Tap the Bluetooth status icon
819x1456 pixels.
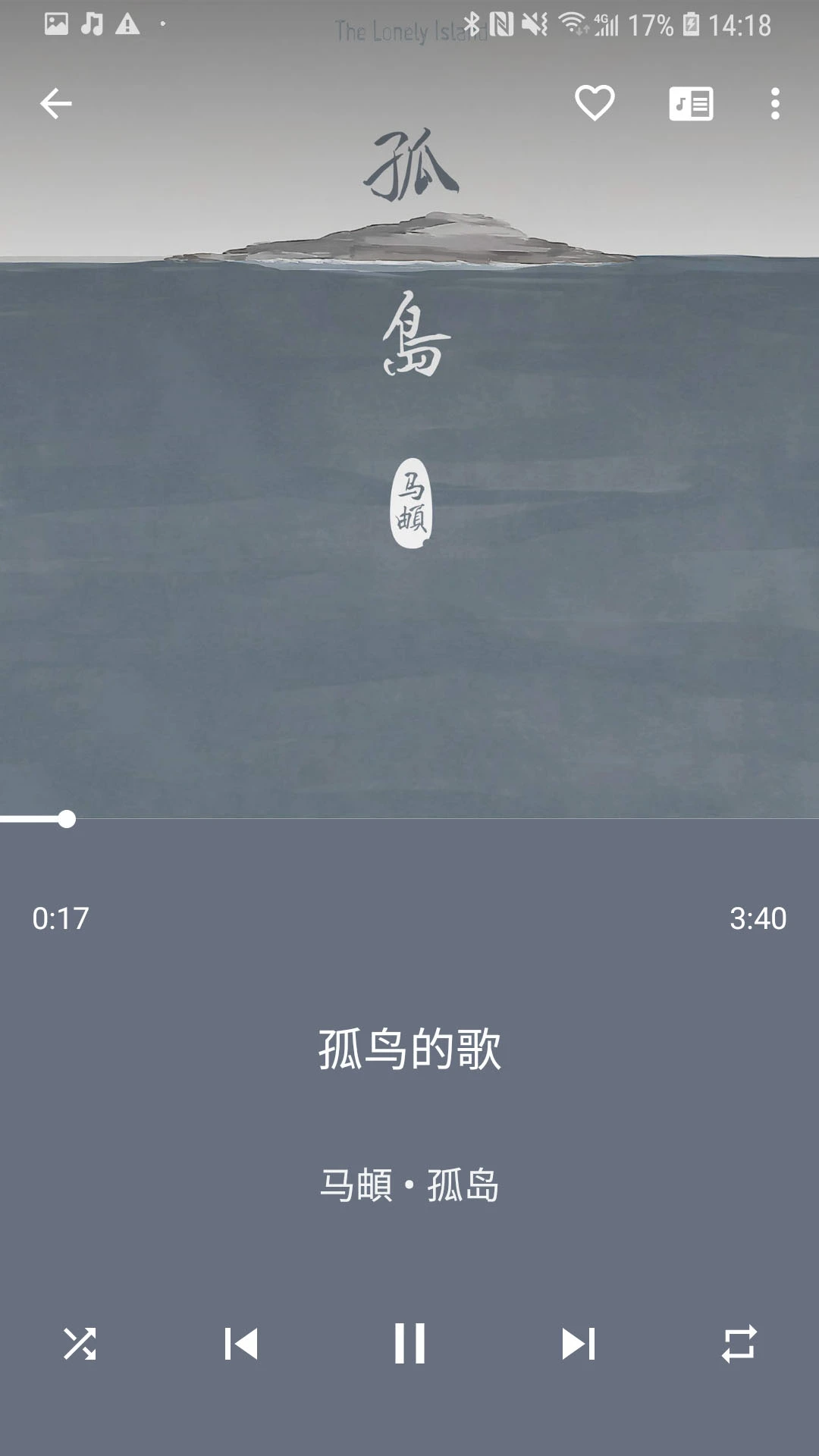click(474, 25)
